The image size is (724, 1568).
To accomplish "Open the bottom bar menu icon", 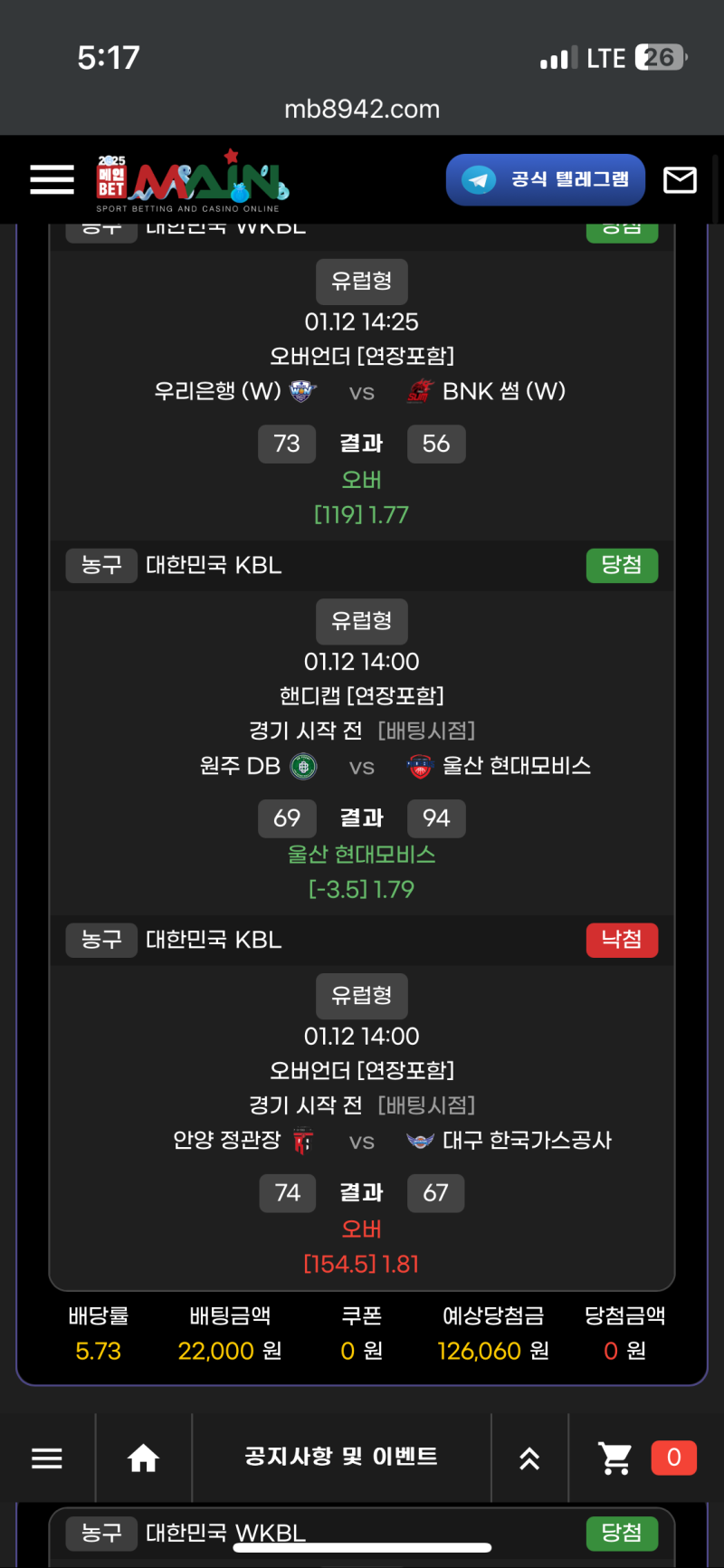I will coord(47,1458).
